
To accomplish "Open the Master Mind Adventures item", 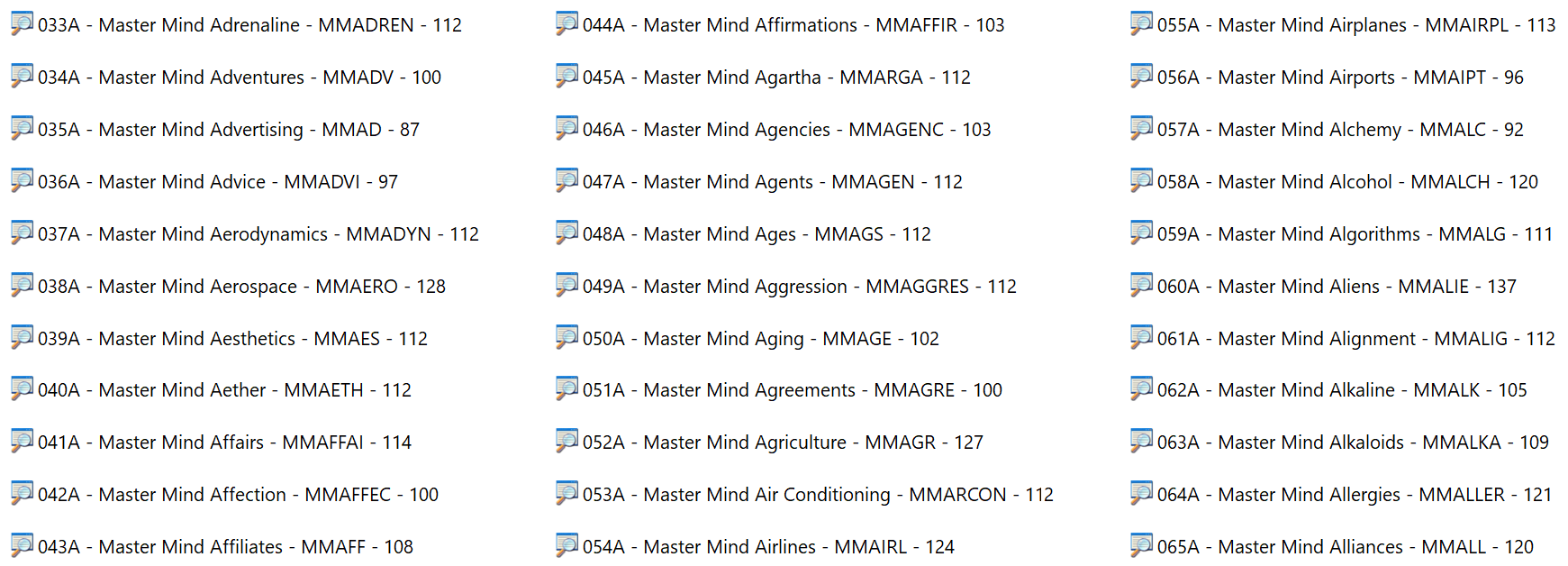I will click(x=239, y=78).
